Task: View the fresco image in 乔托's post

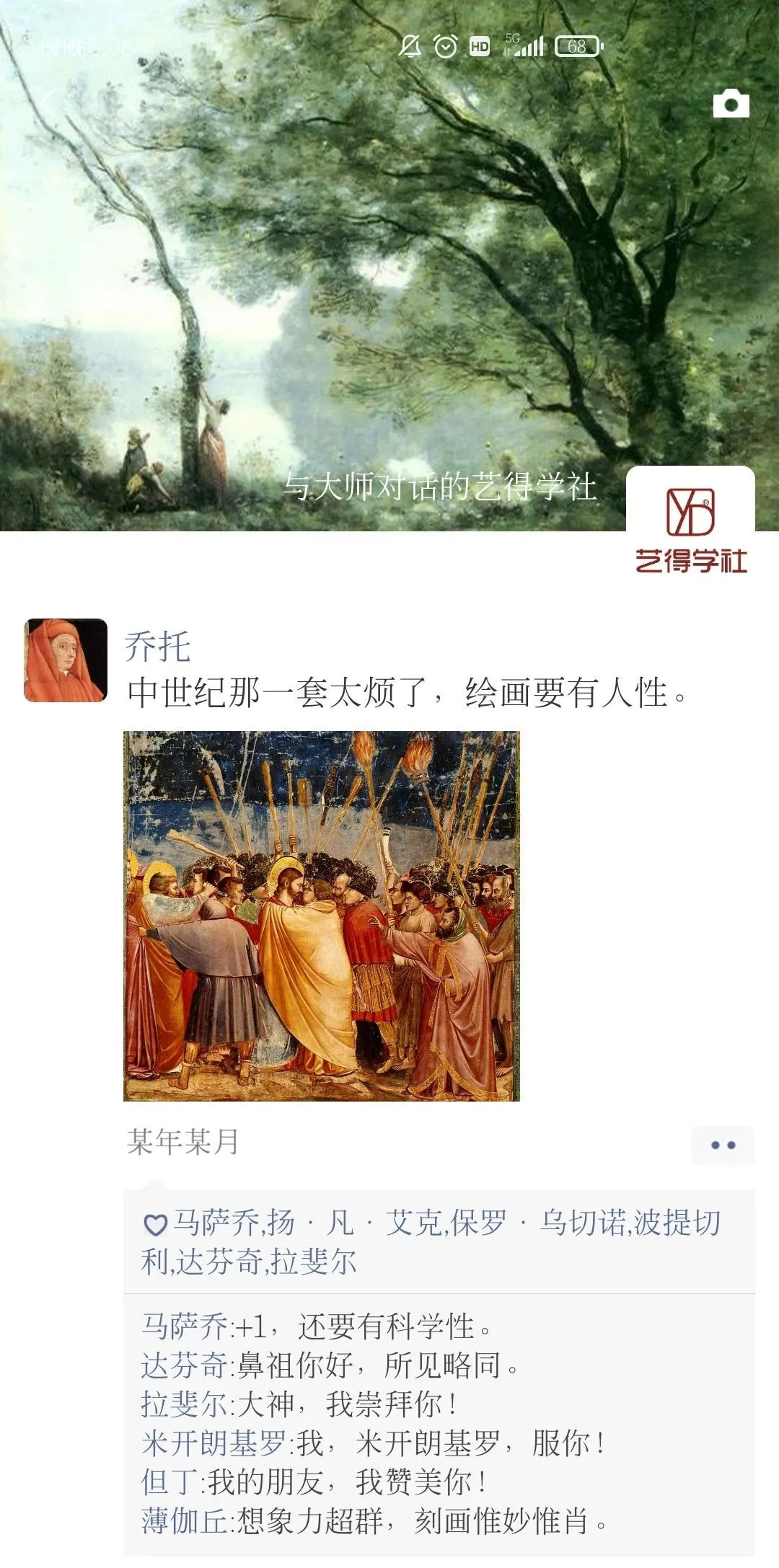Action: click(x=322, y=916)
